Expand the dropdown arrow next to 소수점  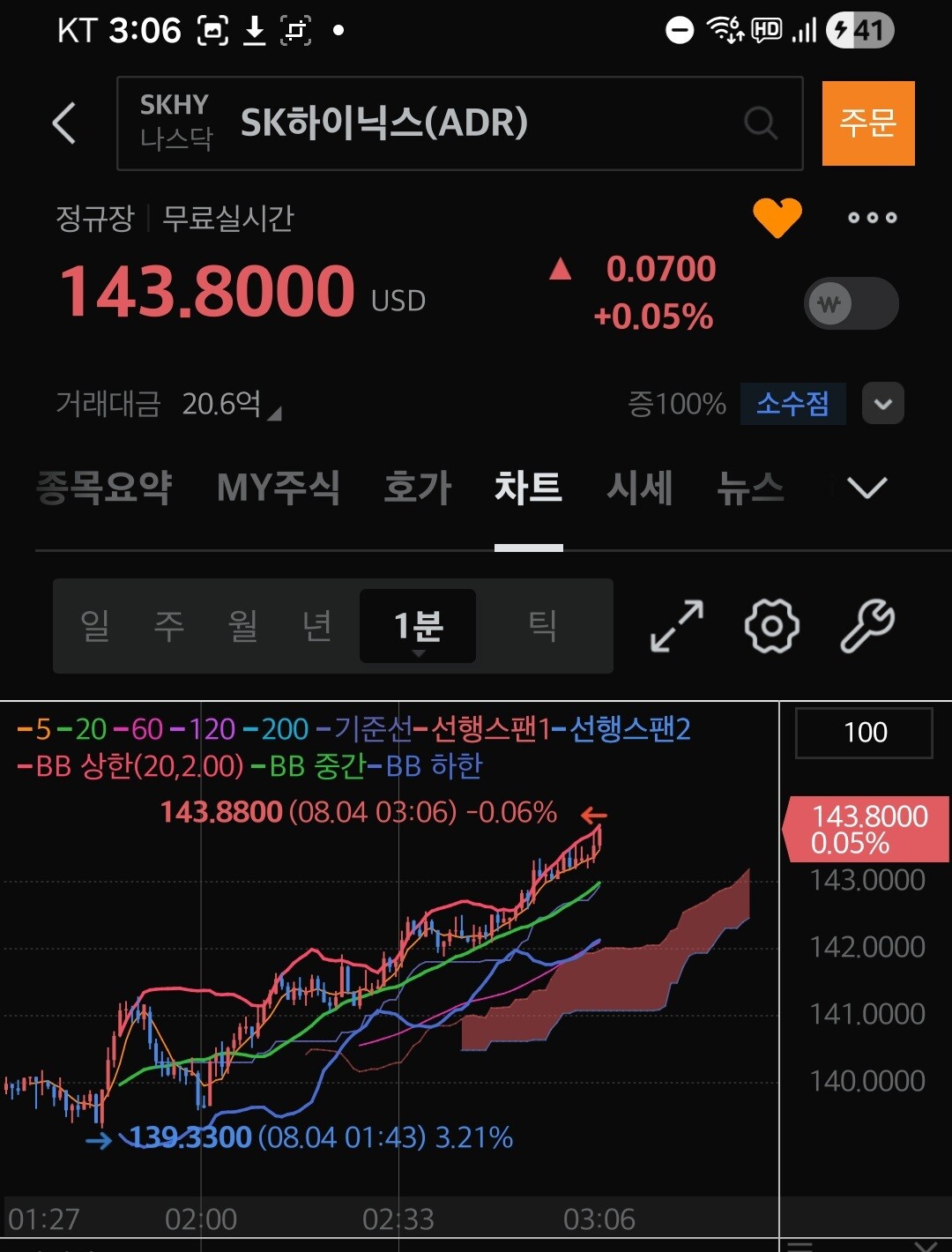pyautogui.click(x=882, y=404)
